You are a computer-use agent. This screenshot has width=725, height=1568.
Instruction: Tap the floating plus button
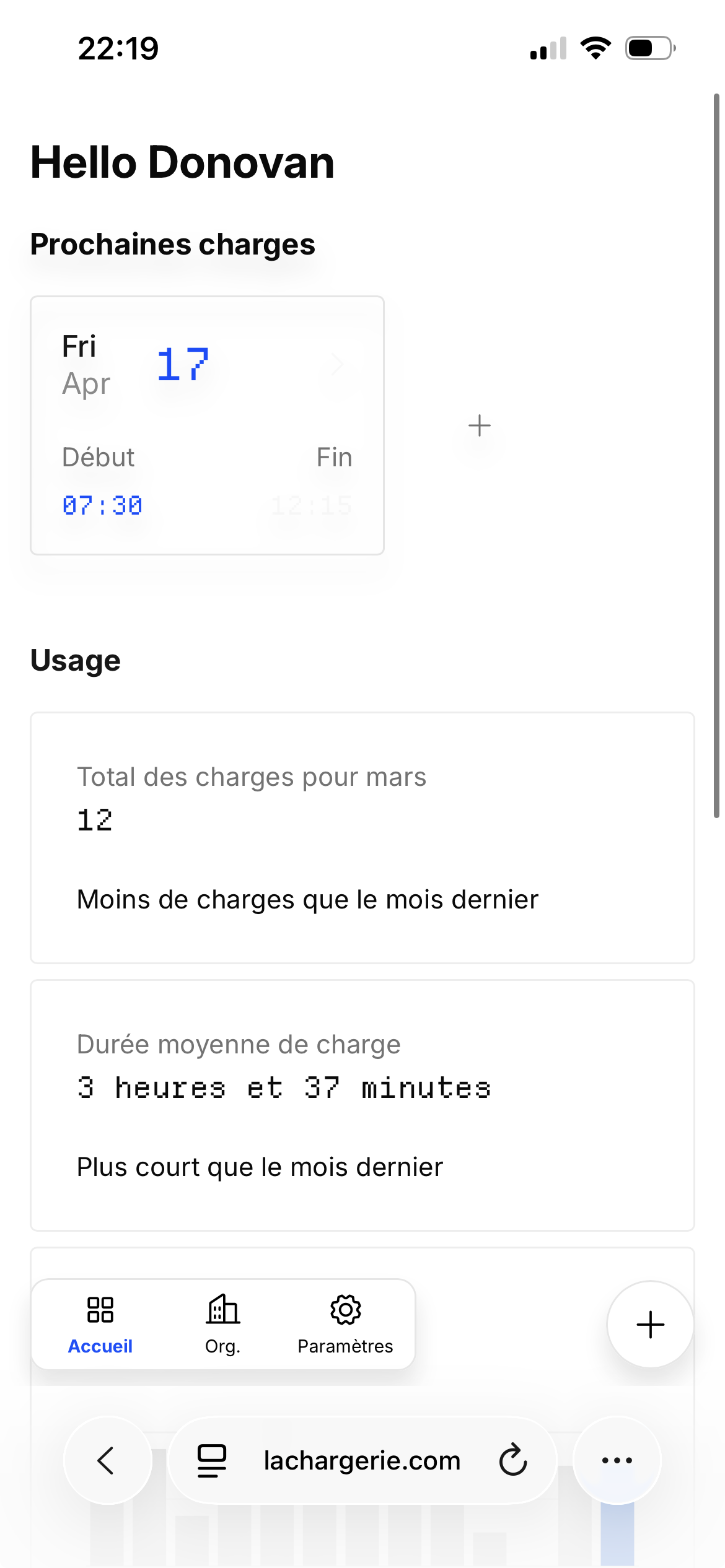tap(649, 1325)
